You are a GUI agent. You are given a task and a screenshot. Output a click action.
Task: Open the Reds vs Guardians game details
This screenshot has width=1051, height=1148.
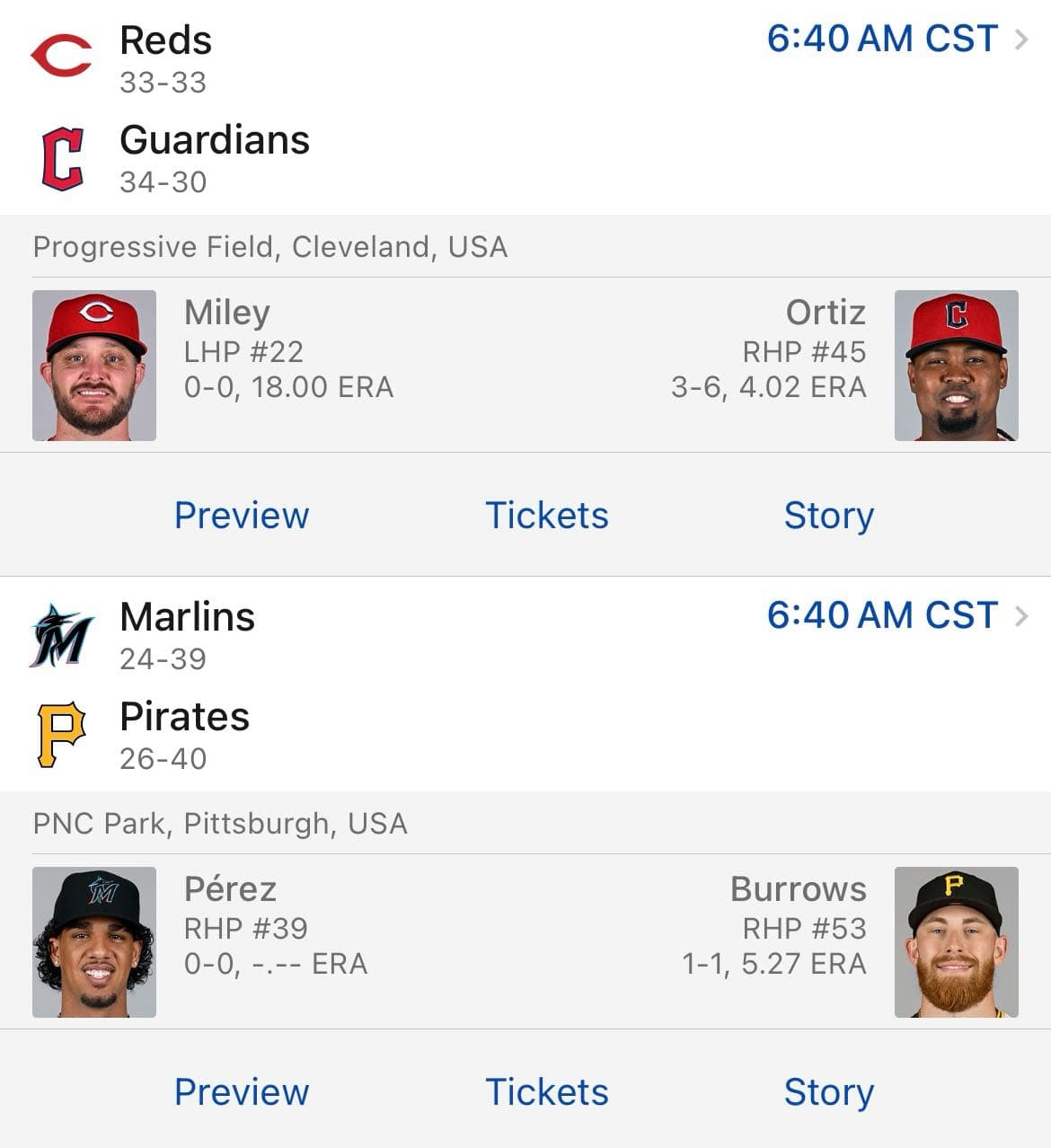pos(896,40)
